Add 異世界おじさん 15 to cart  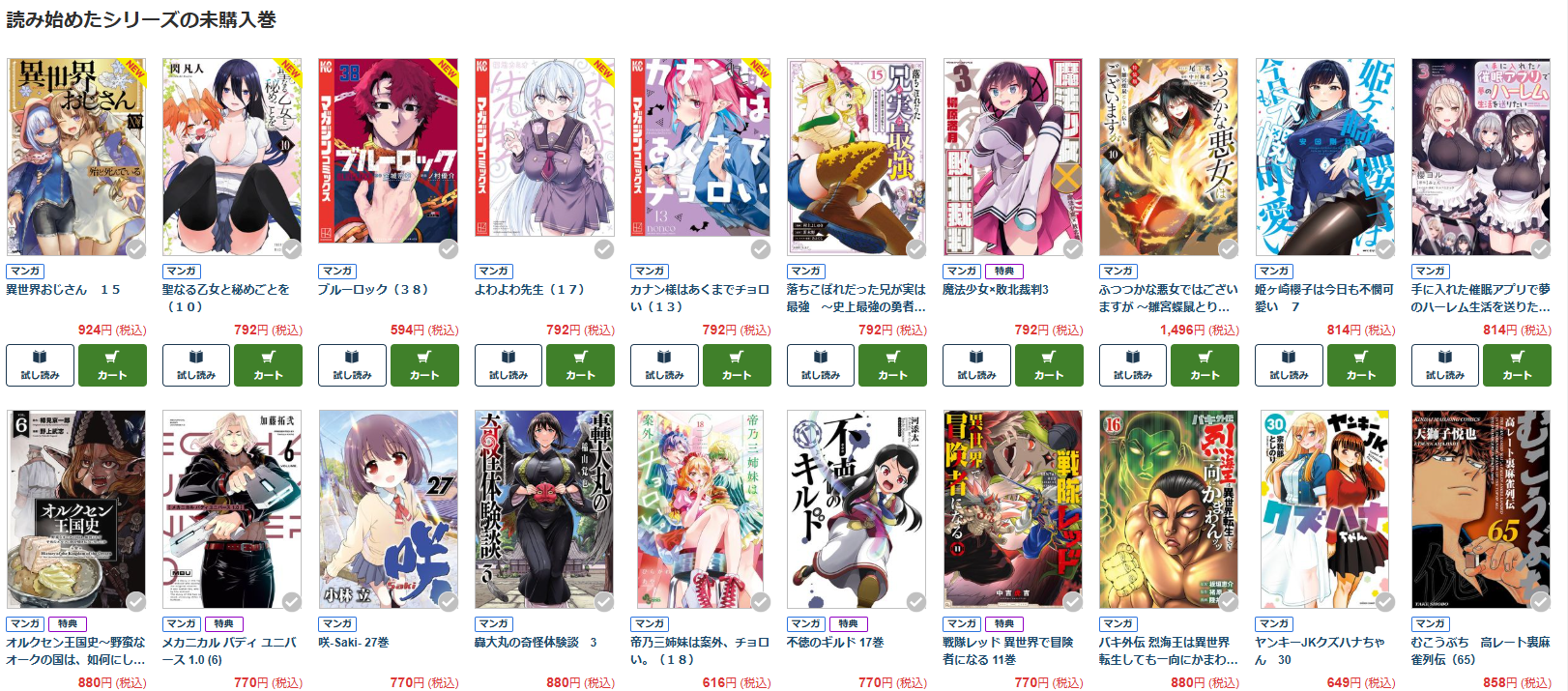tap(112, 365)
